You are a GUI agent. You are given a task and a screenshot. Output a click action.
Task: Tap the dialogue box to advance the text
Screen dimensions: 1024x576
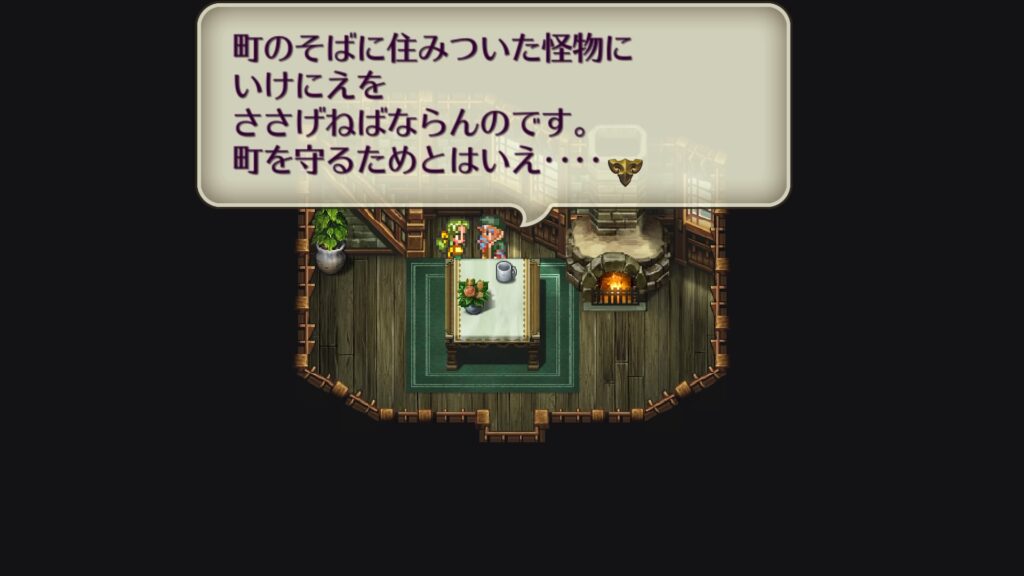(x=493, y=105)
